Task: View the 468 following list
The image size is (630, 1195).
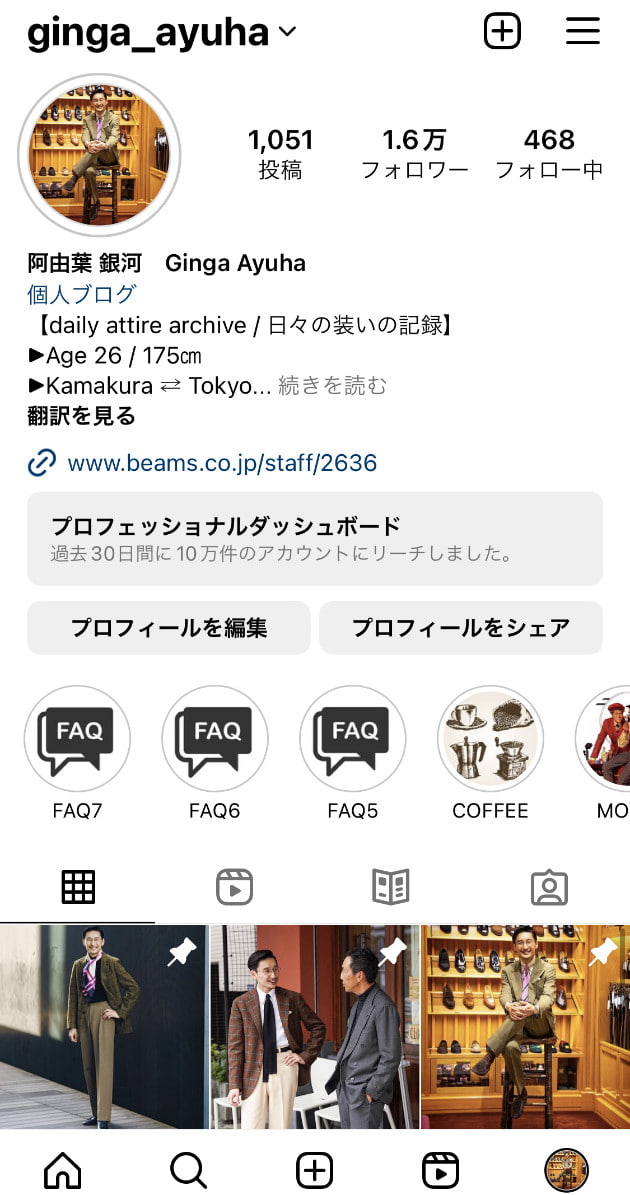Action: pyautogui.click(x=549, y=153)
